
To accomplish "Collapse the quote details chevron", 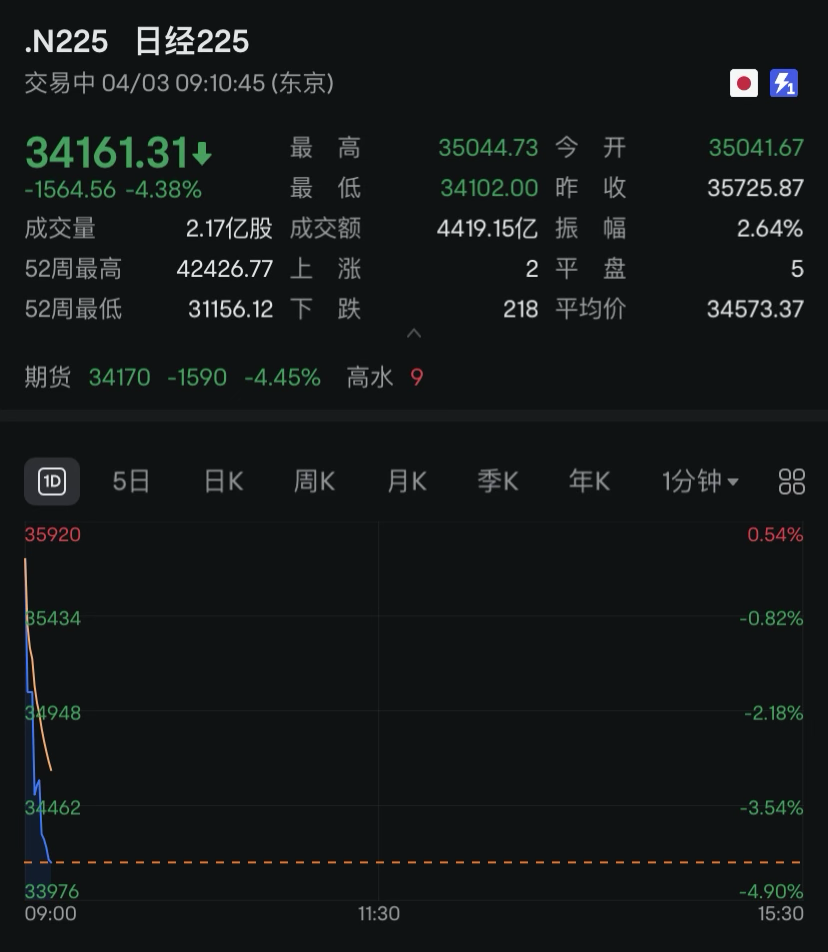I will (x=414, y=334).
